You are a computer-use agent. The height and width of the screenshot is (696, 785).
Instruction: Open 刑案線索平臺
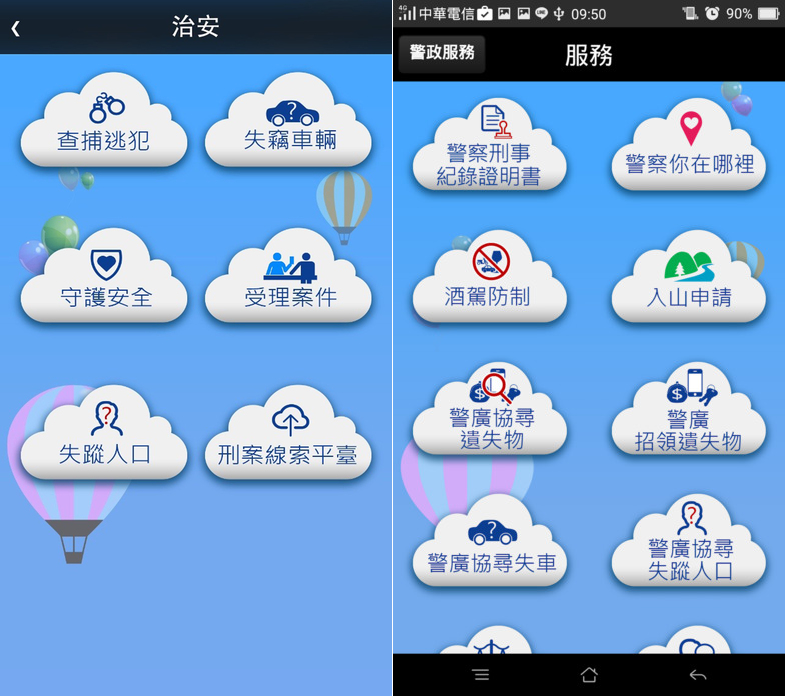point(289,440)
